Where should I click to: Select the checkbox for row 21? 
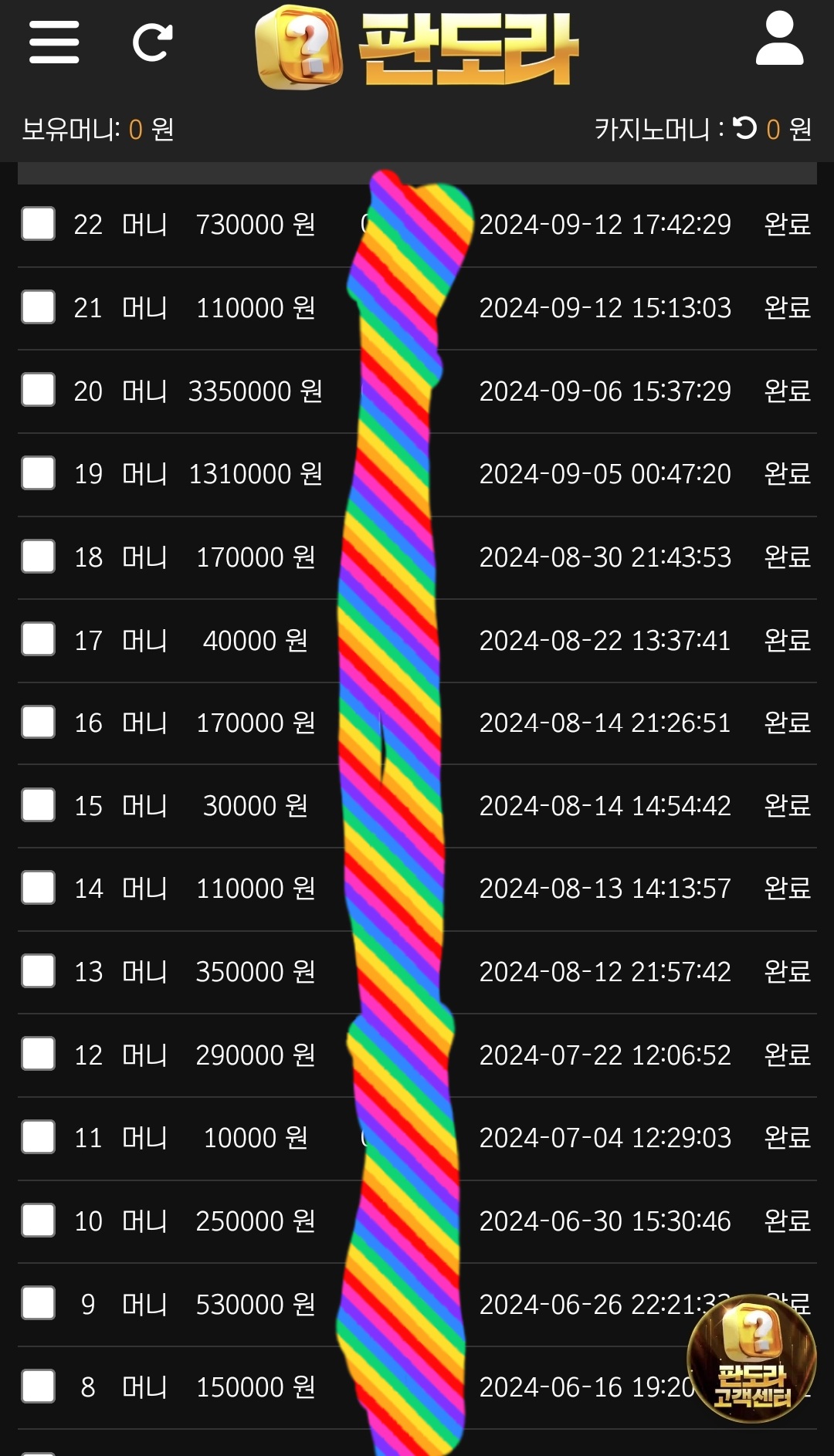38,307
